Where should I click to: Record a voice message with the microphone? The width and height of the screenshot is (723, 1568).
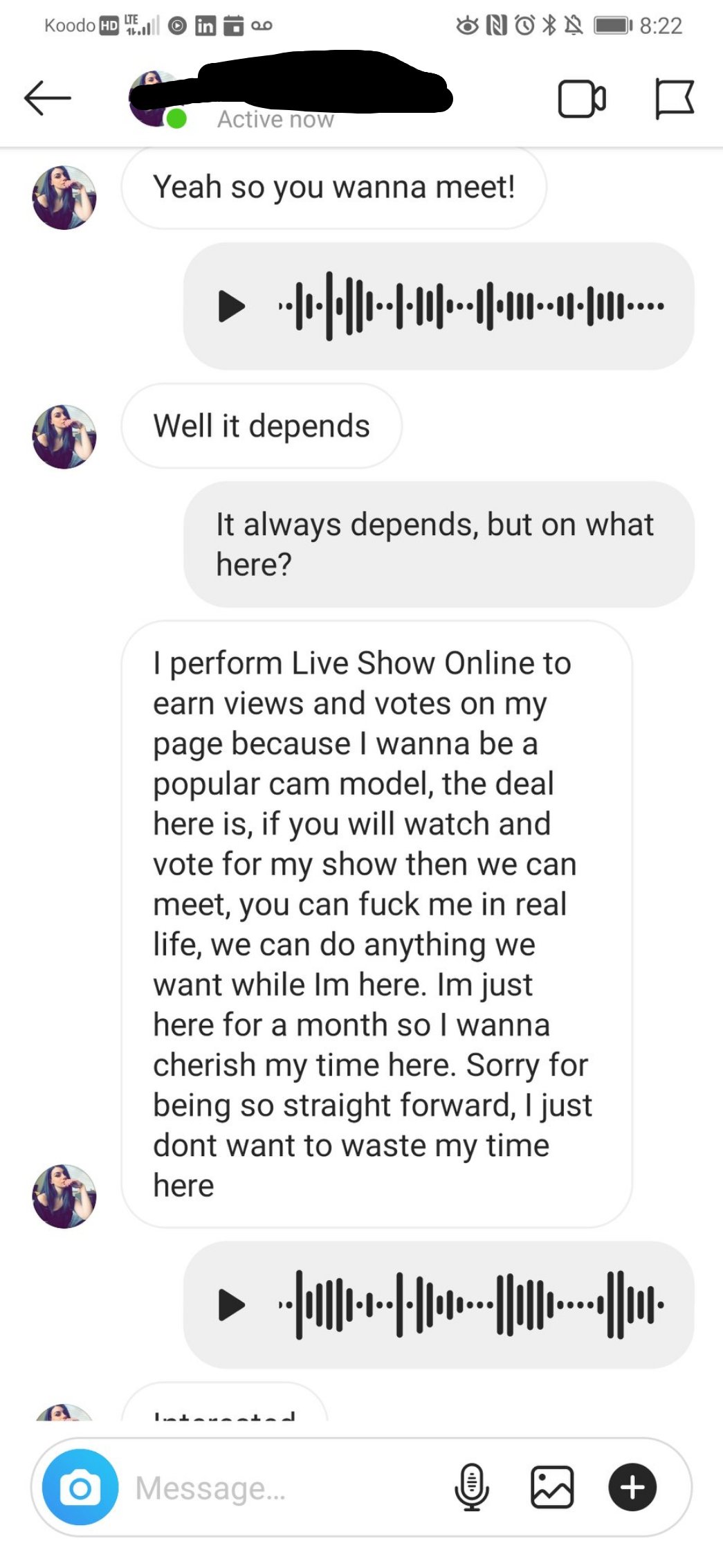coord(471,1487)
